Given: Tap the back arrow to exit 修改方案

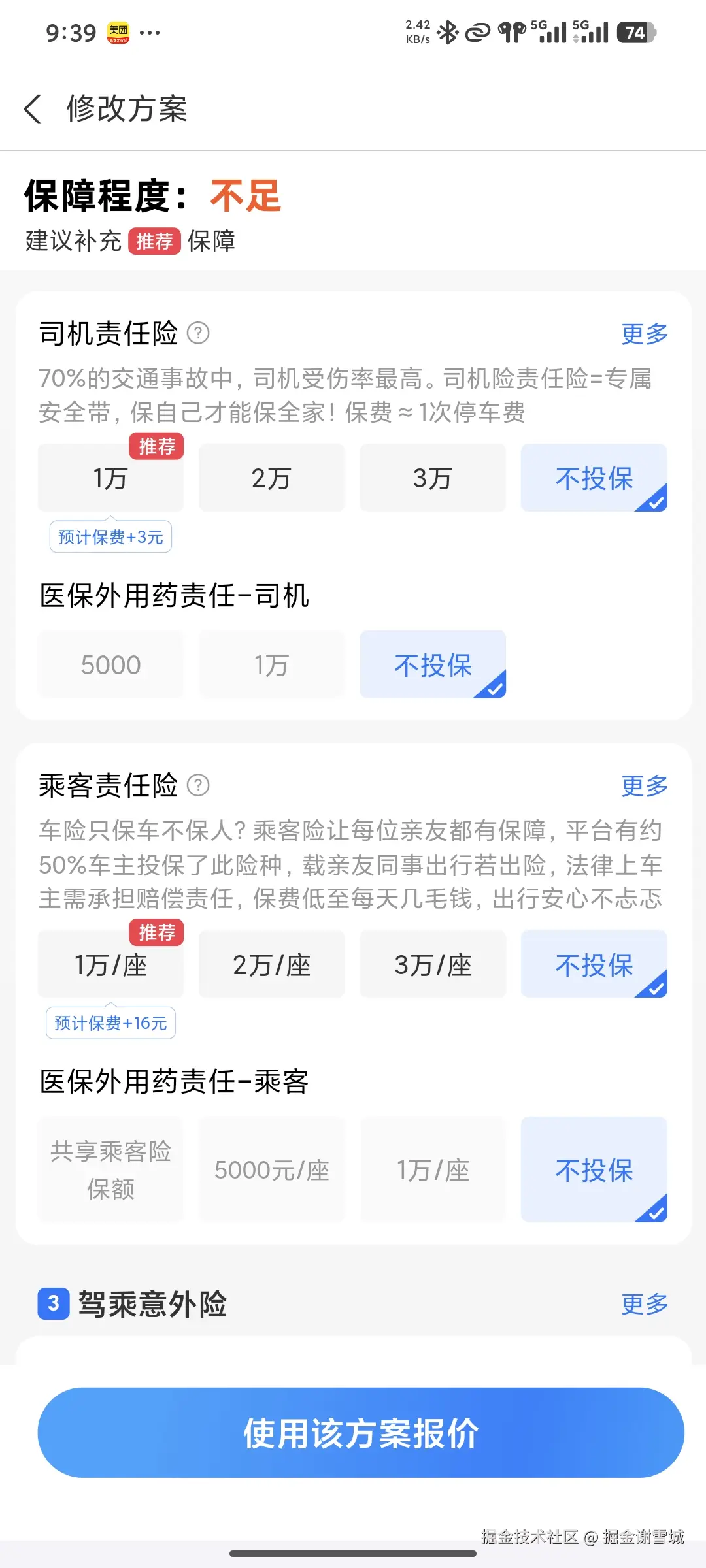Looking at the screenshot, I should coord(33,108).
